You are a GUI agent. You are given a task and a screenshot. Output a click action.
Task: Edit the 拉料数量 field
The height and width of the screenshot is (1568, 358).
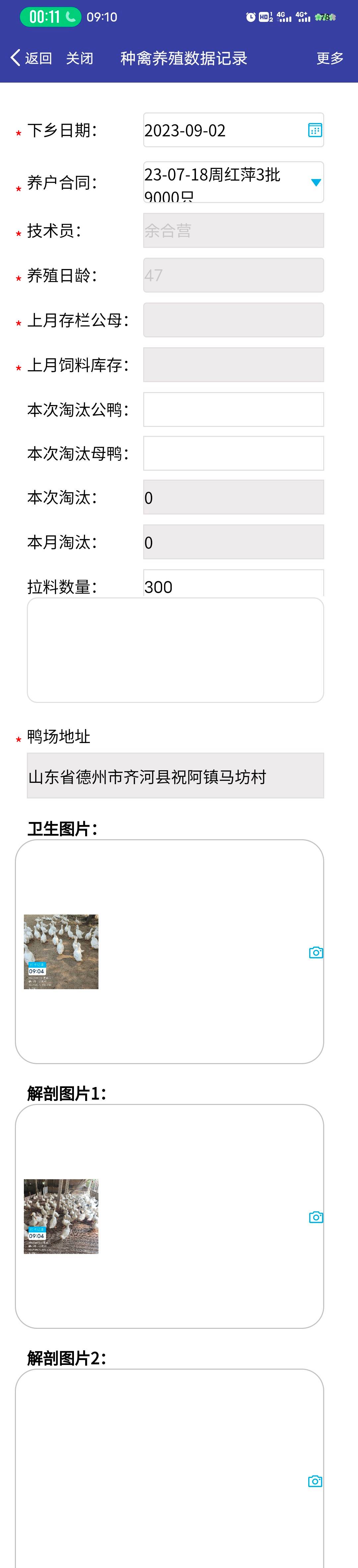click(233, 584)
